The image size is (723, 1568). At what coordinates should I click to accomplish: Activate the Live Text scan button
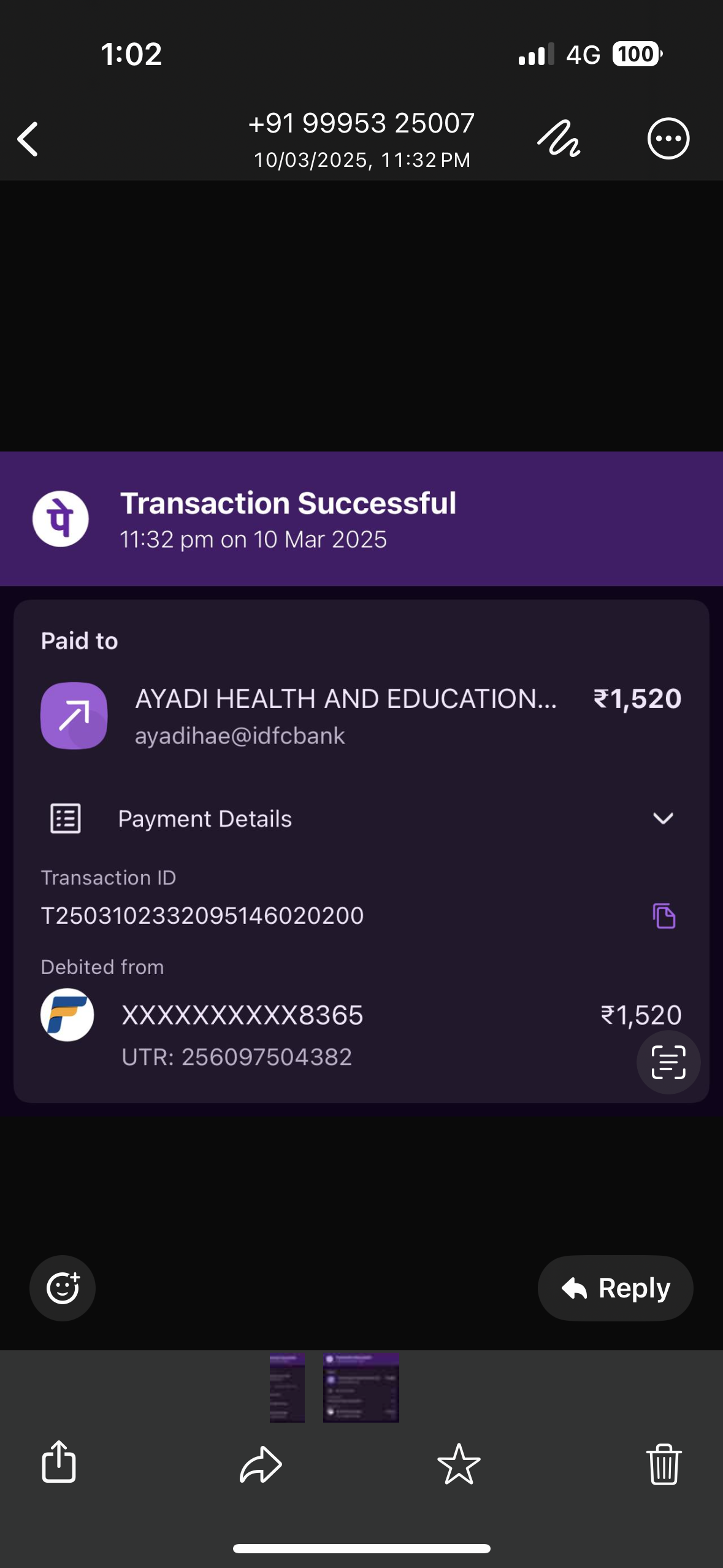coord(668,1062)
